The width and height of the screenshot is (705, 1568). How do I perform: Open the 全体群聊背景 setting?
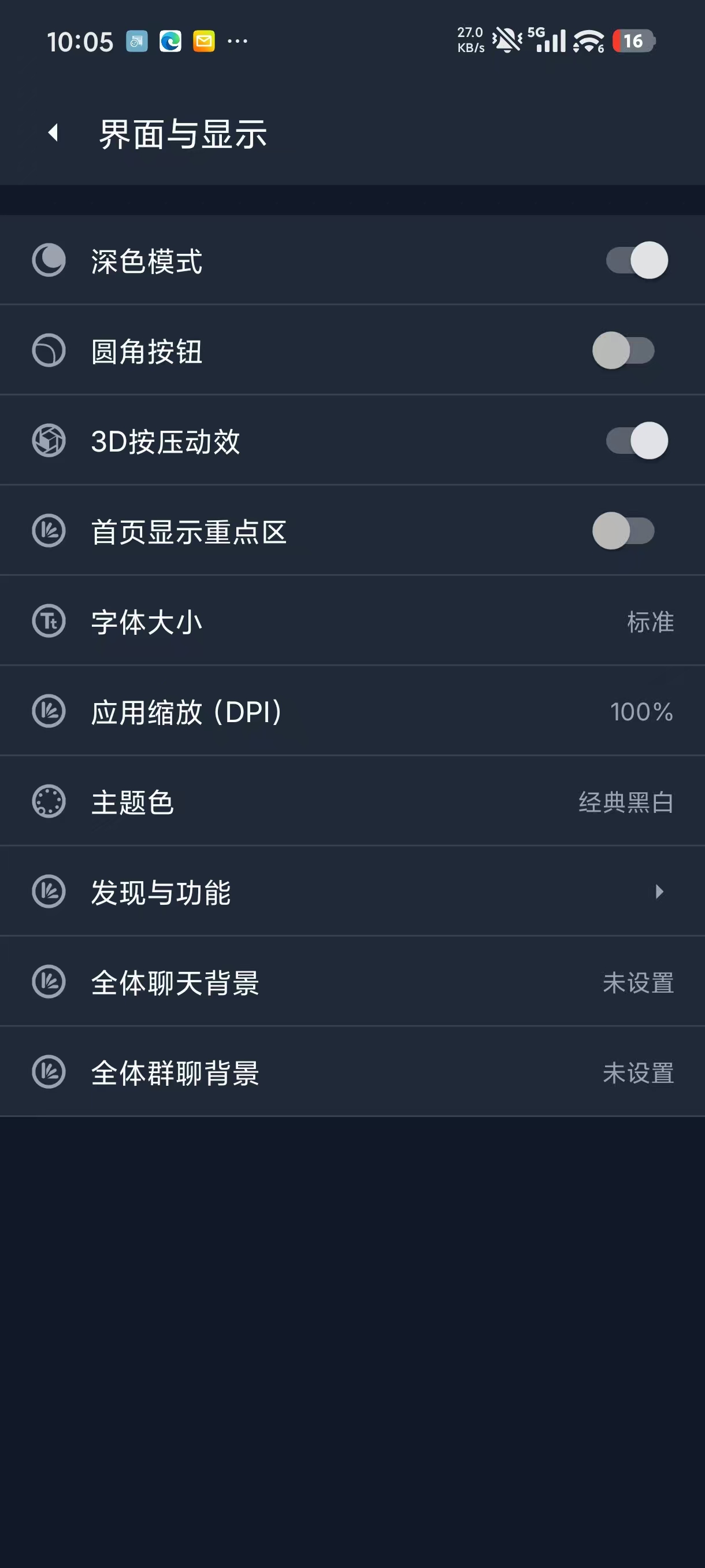(x=353, y=1073)
